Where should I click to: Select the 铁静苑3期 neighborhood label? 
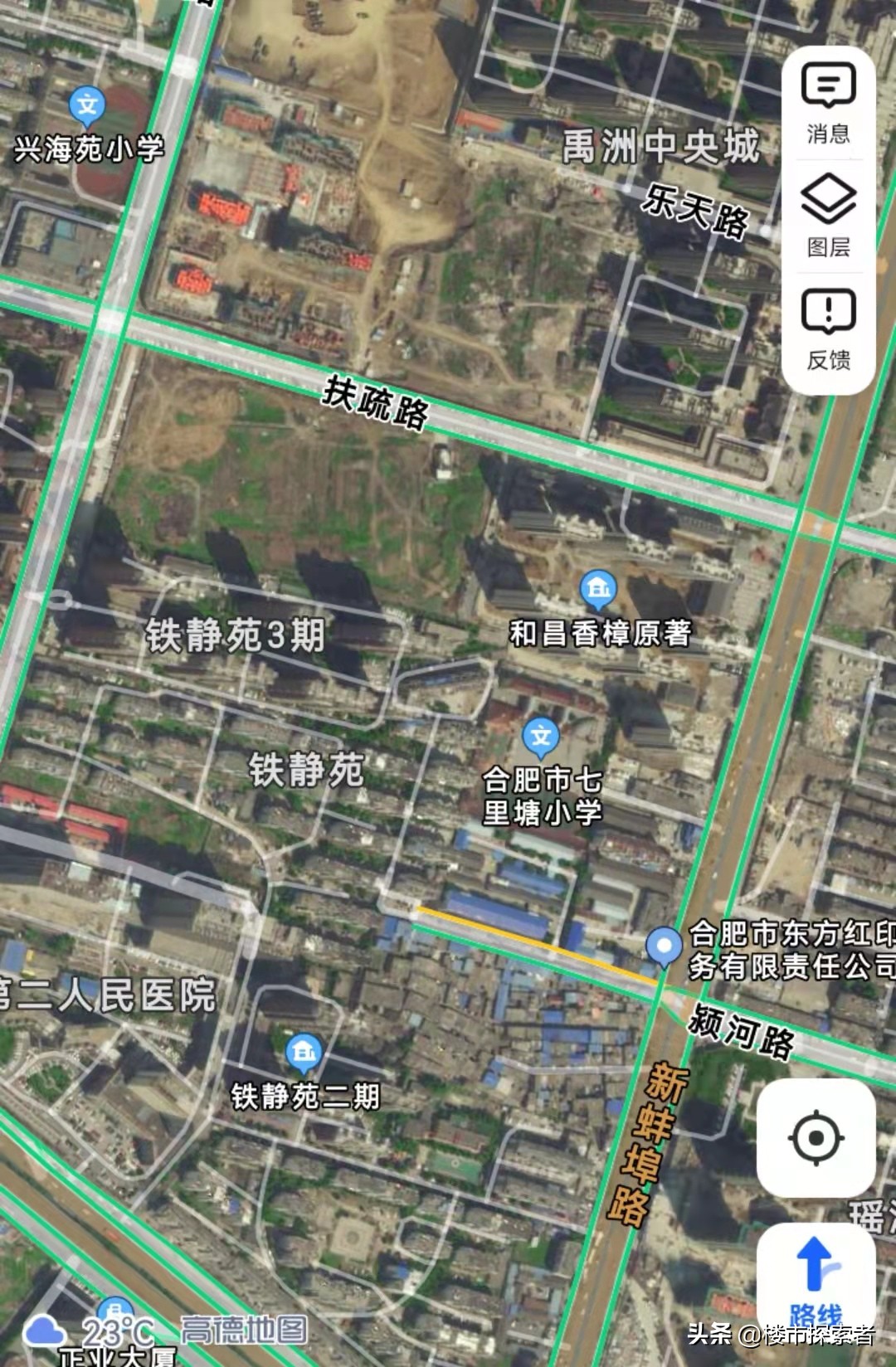coord(236,634)
